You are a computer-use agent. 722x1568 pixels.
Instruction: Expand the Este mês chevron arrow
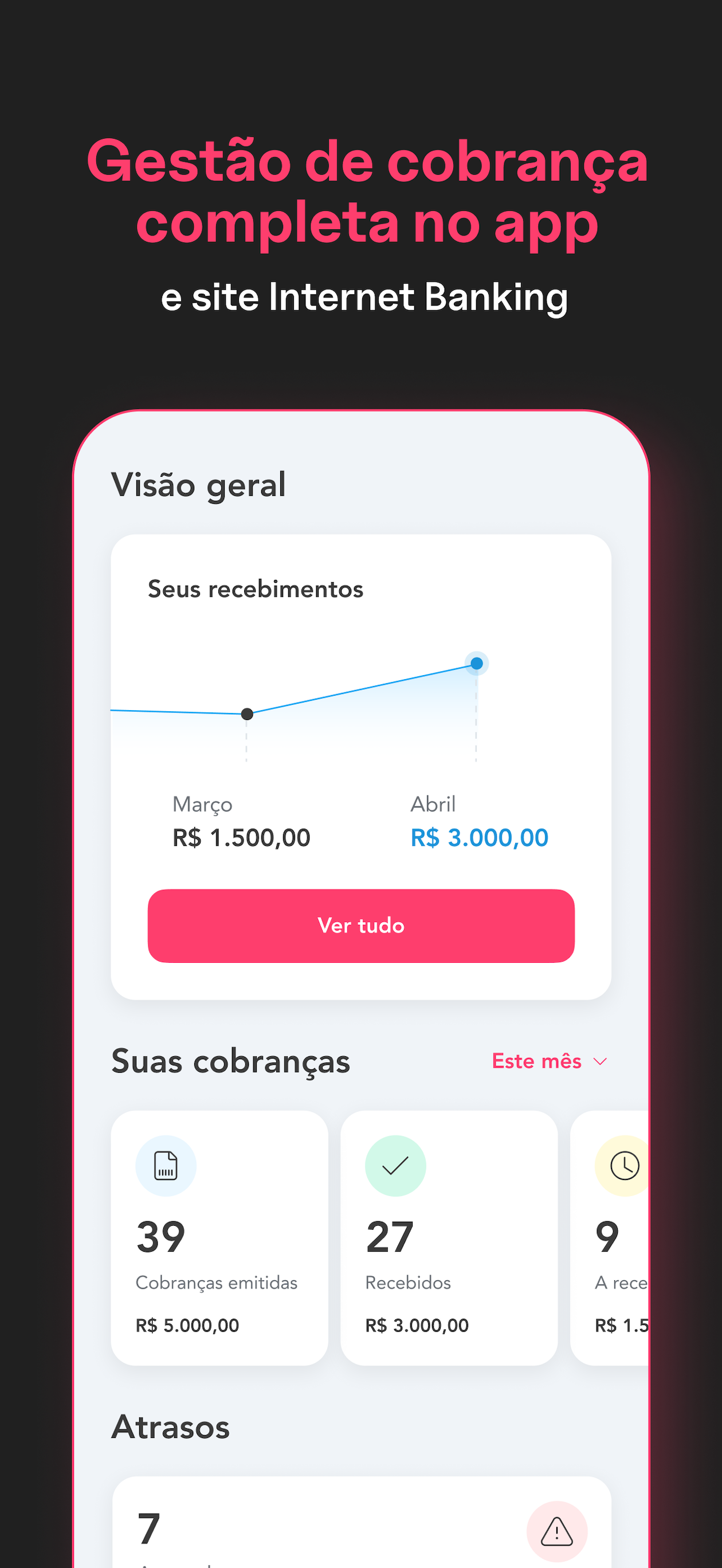[x=601, y=1061]
